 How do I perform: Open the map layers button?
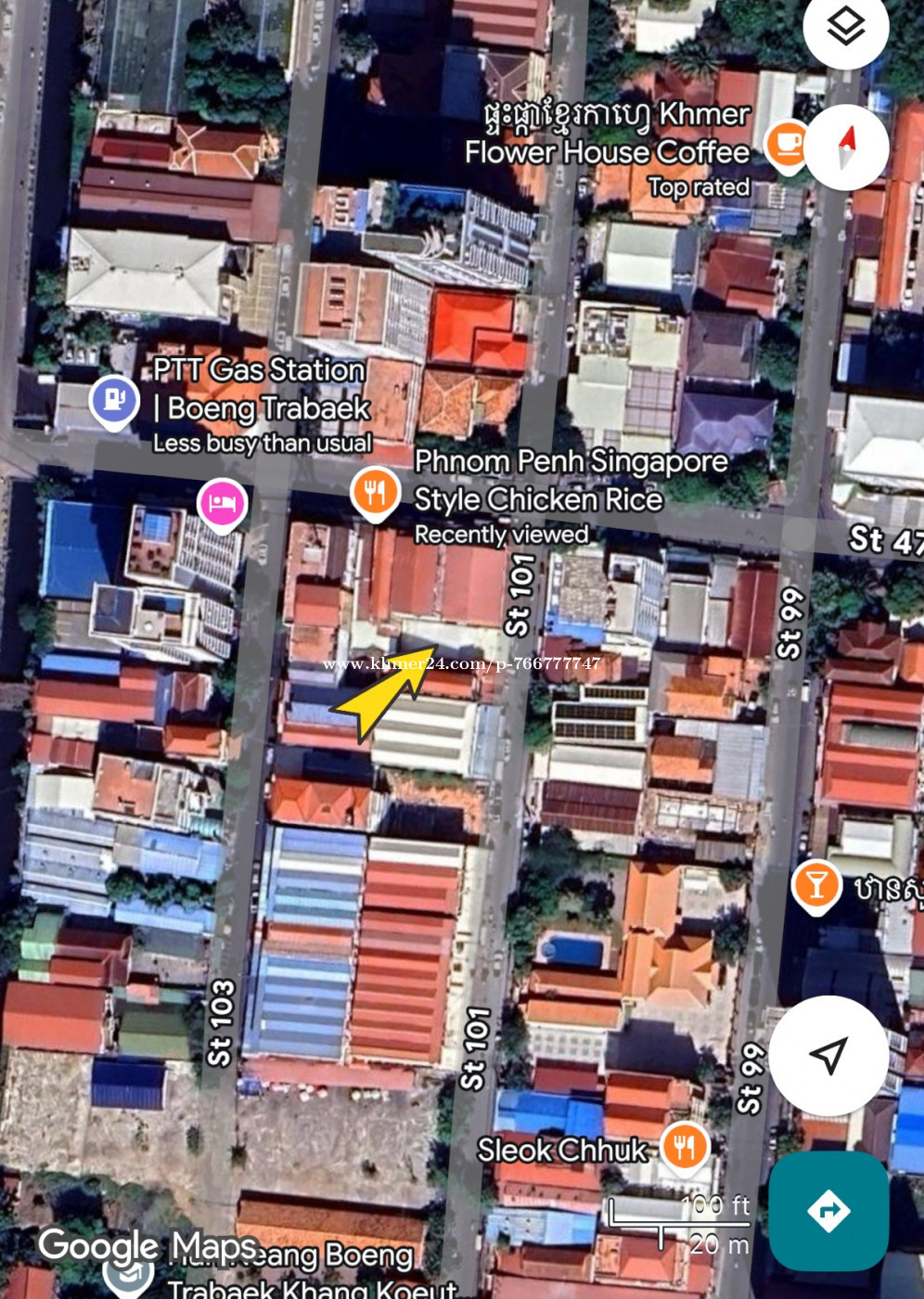(845, 28)
